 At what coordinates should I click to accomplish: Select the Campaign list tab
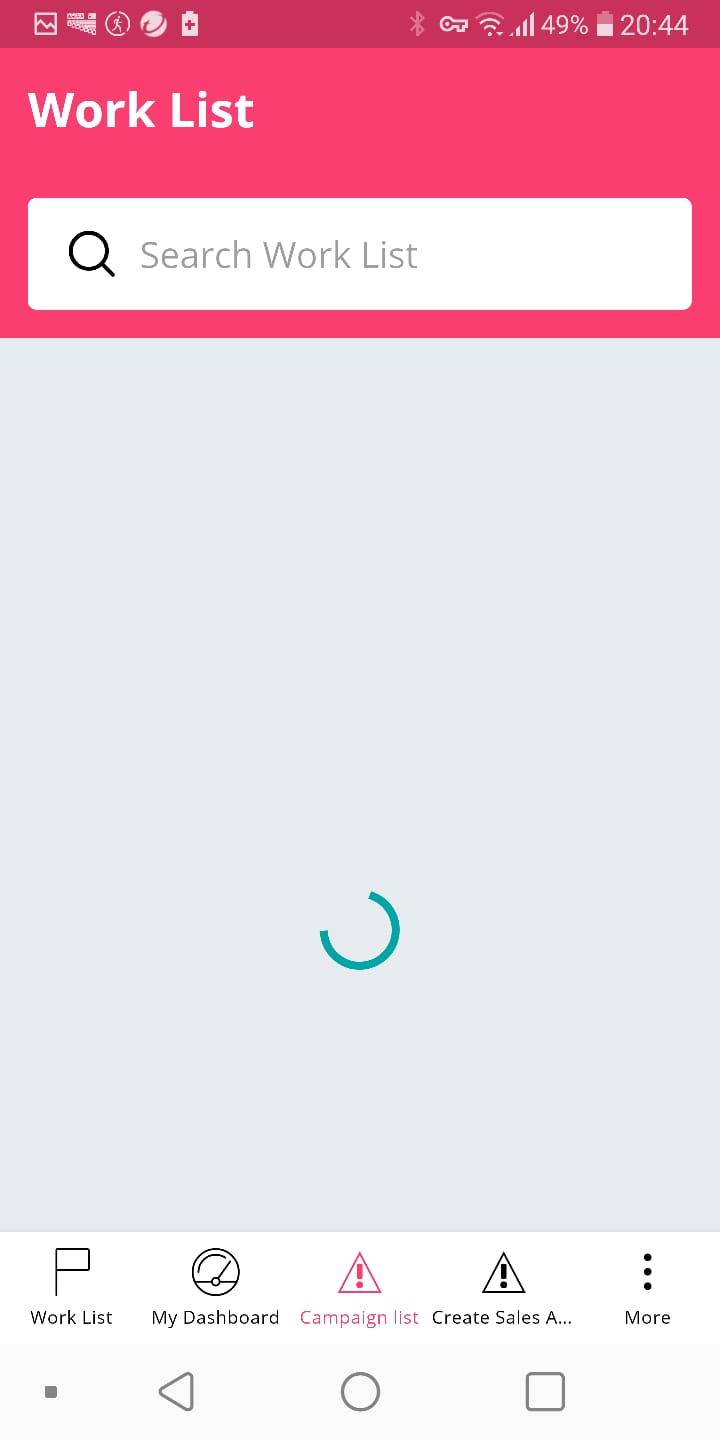[x=360, y=1288]
